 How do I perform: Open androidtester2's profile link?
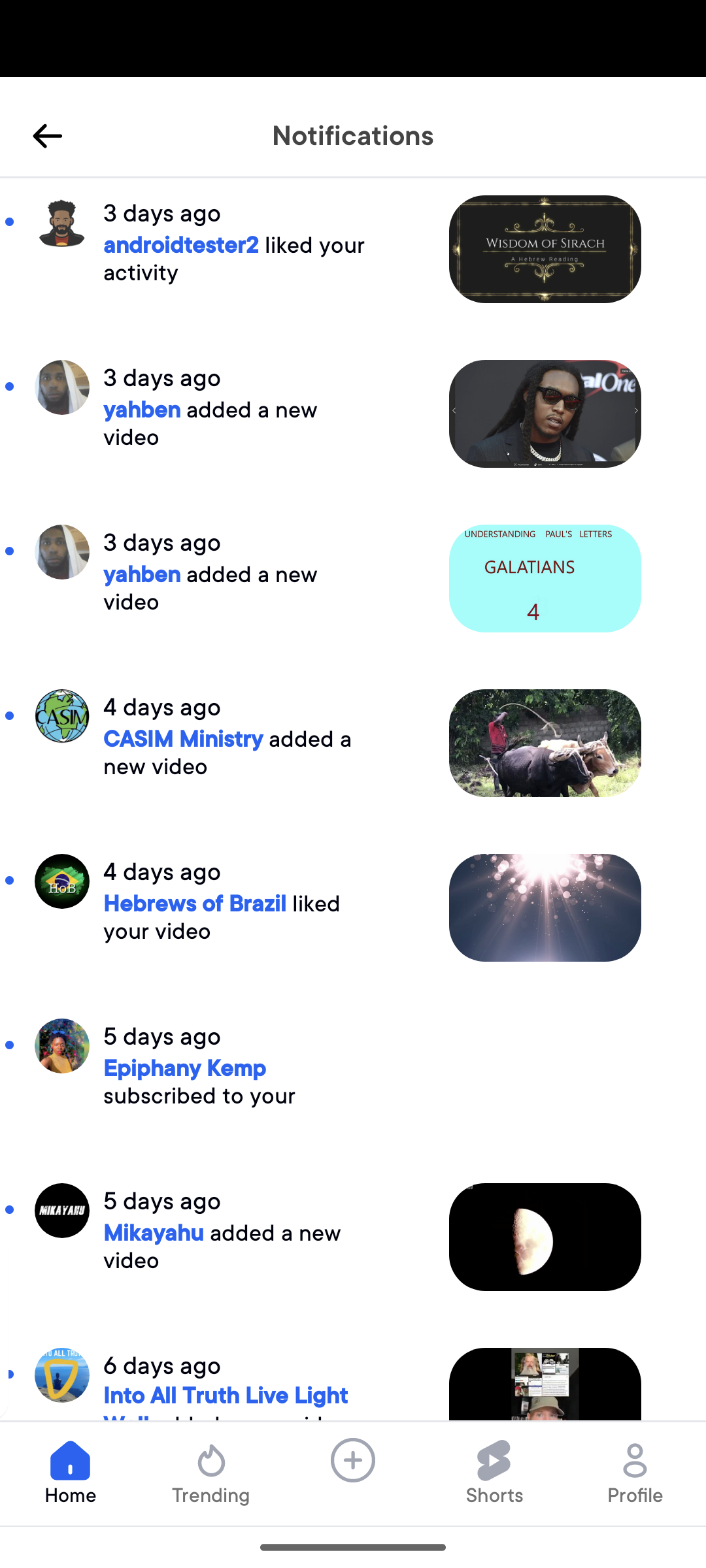181,245
